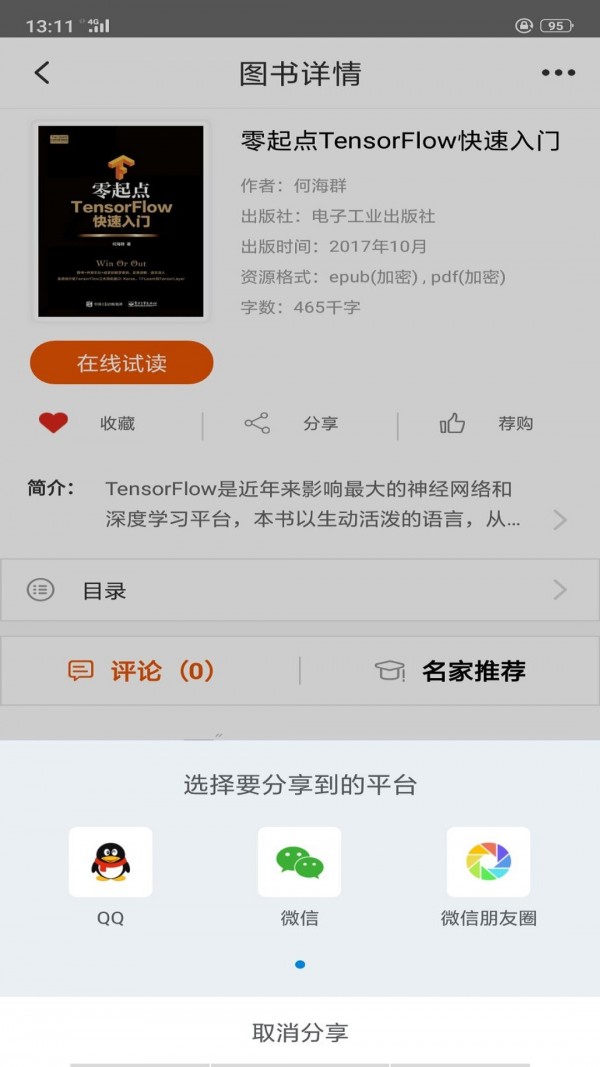Open the three-dot overflow menu

[558, 73]
